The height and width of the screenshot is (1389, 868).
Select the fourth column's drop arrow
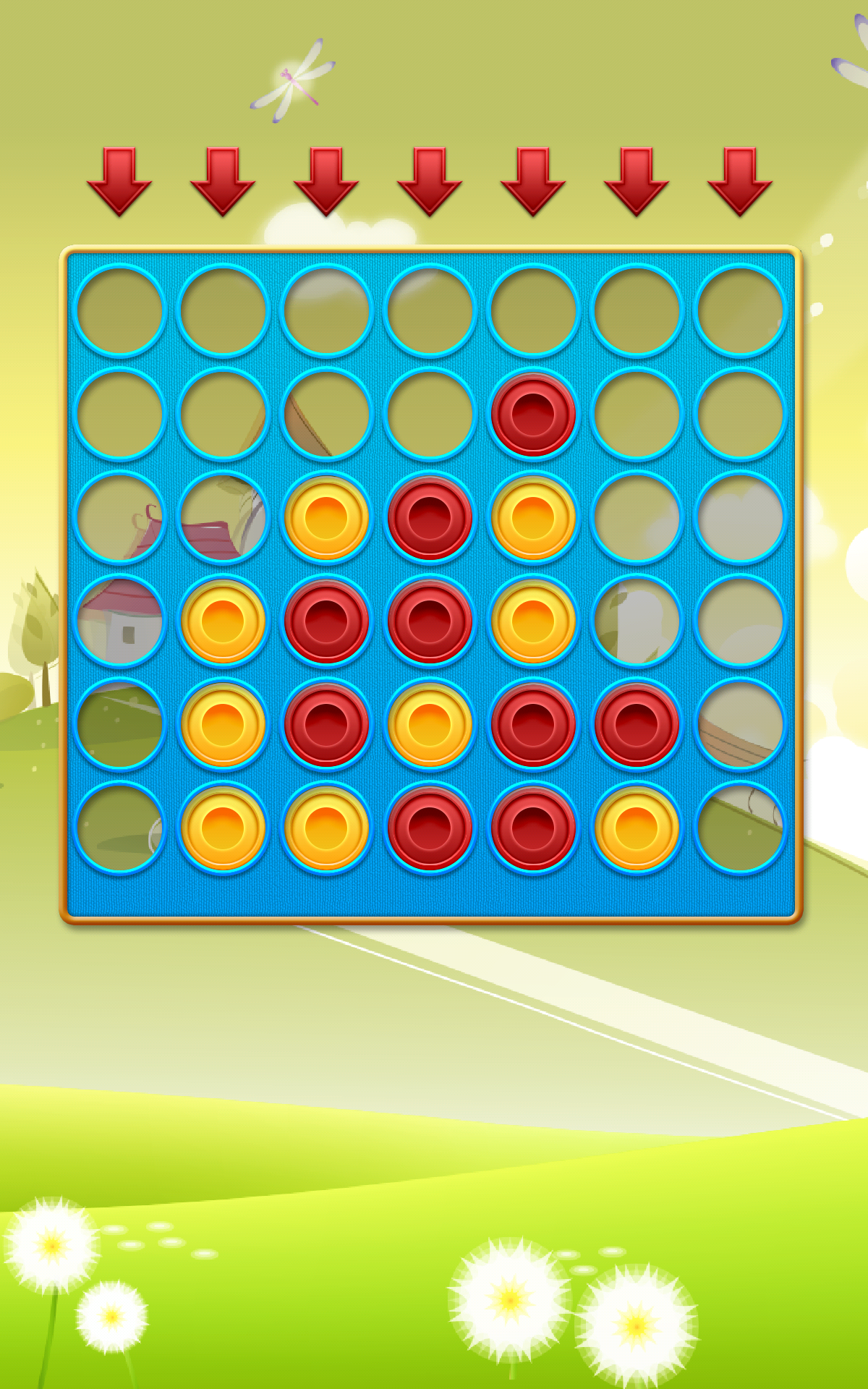(x=430, y=181)
